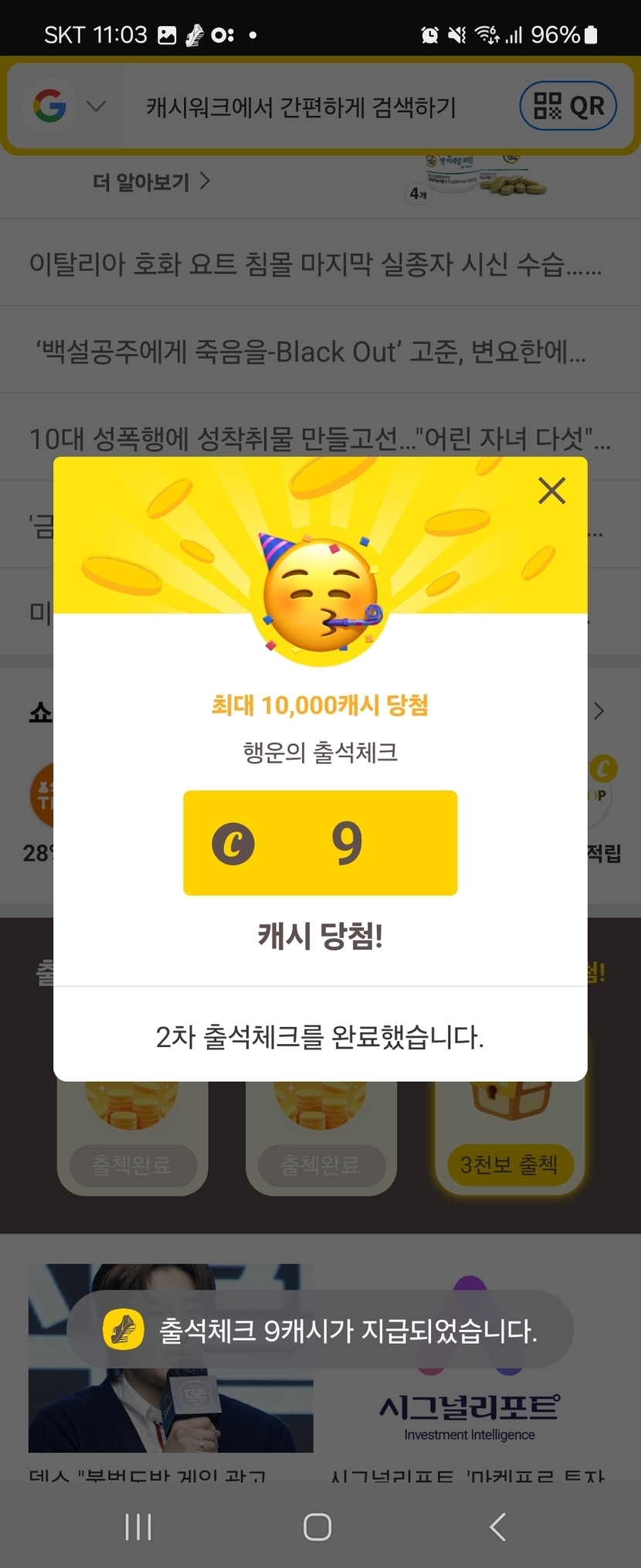Close the attendance check reward popup

(551, 491)
